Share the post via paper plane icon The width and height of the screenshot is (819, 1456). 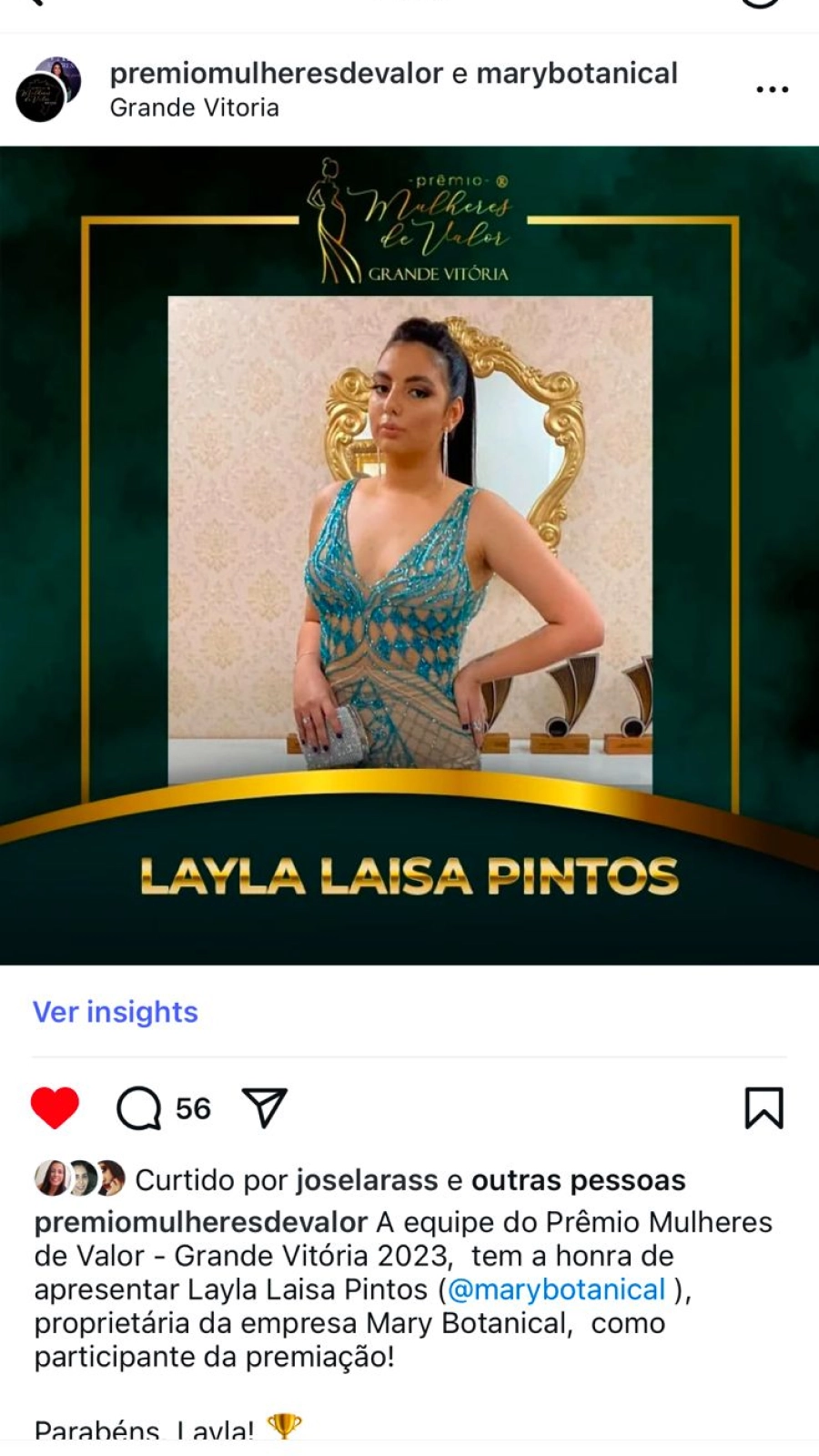click(265, 1108)
